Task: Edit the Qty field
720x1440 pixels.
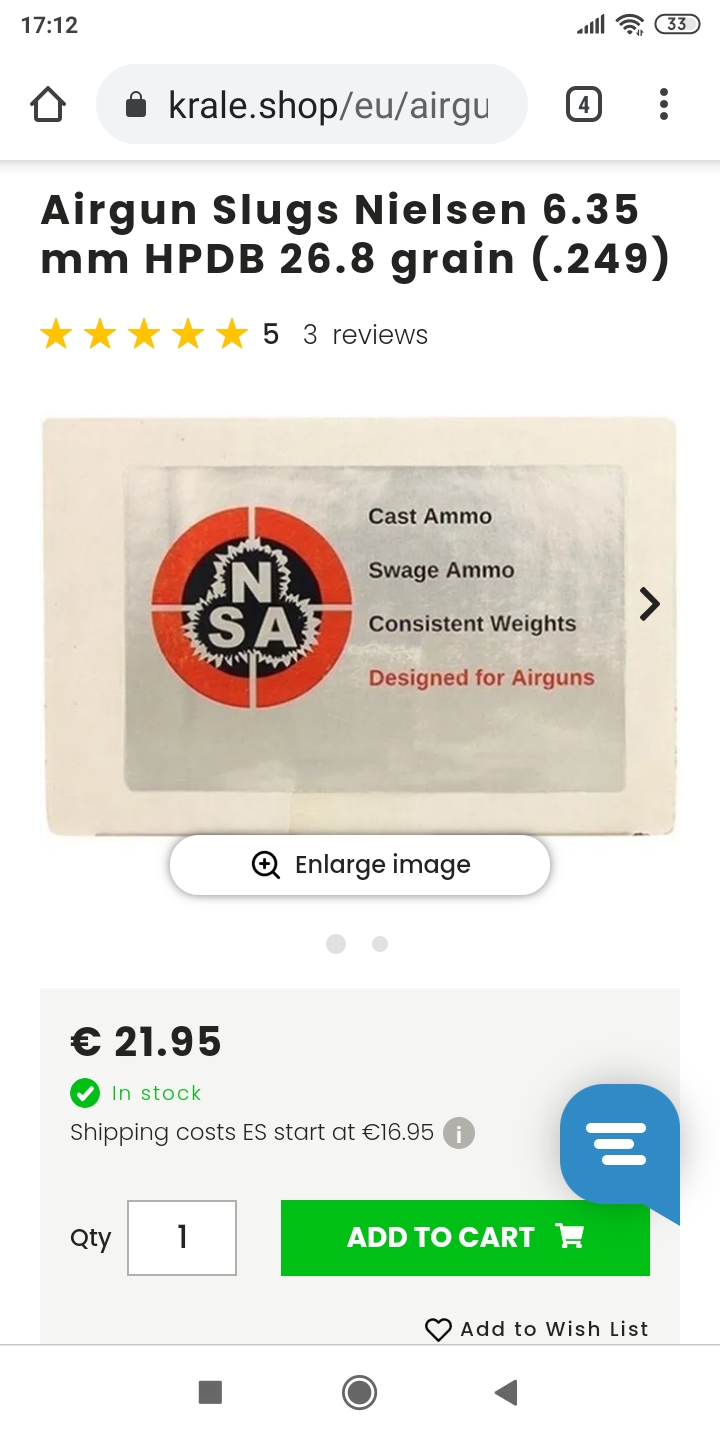Action: point(182,1238)
